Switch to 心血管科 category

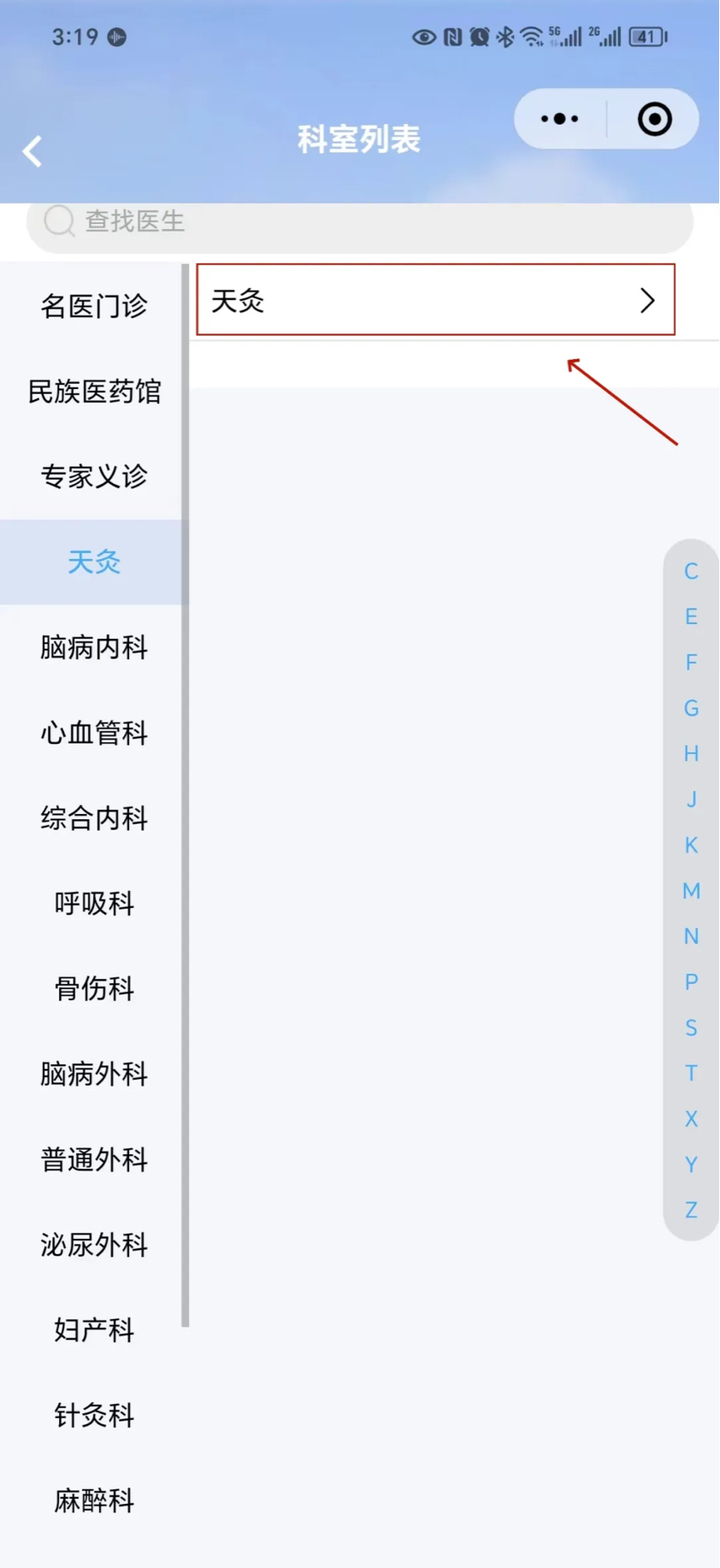pos(94,733)
